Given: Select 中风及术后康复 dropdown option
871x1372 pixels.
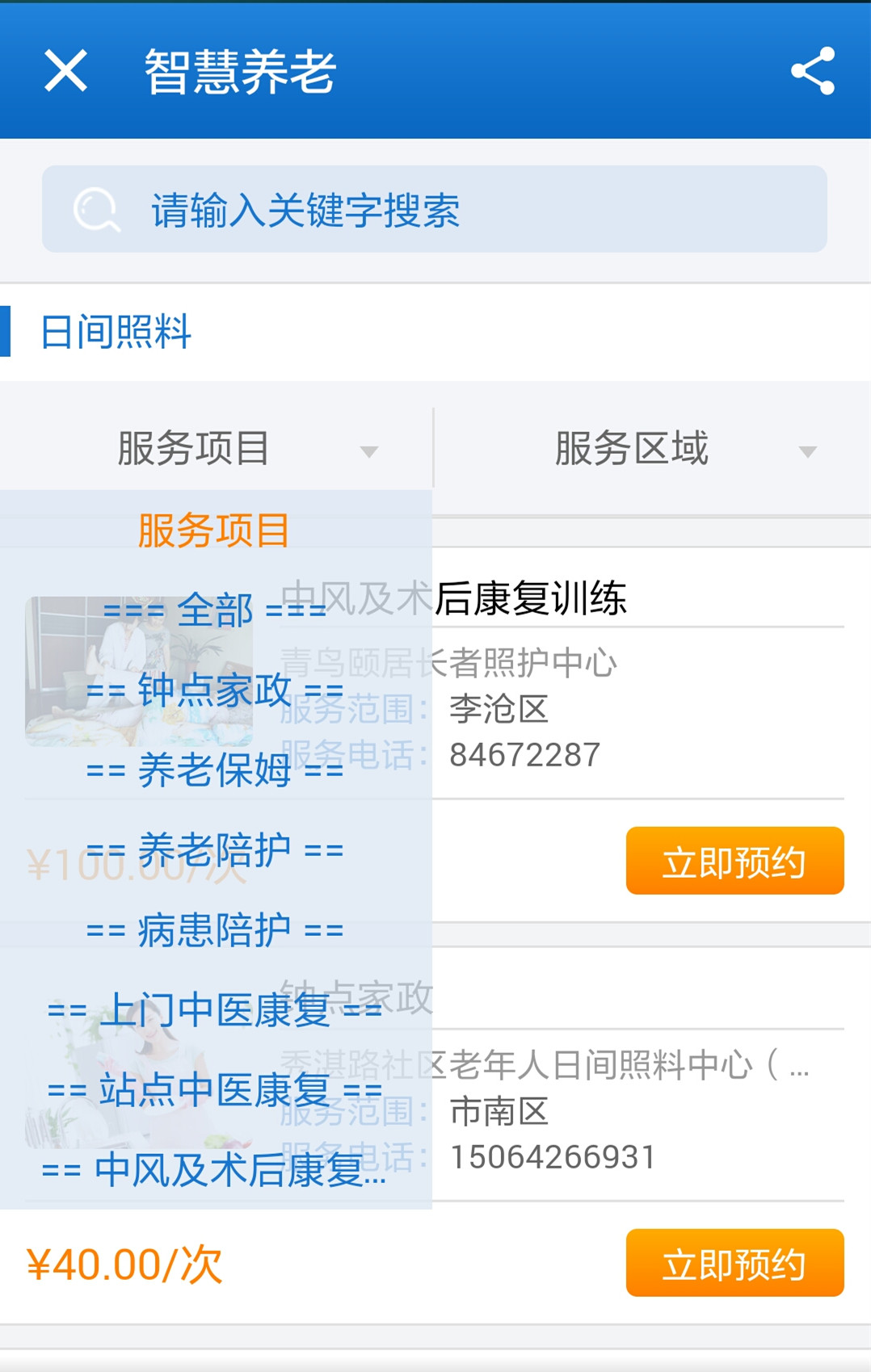Looking at the screenshot, I should tap(215, 1169).
